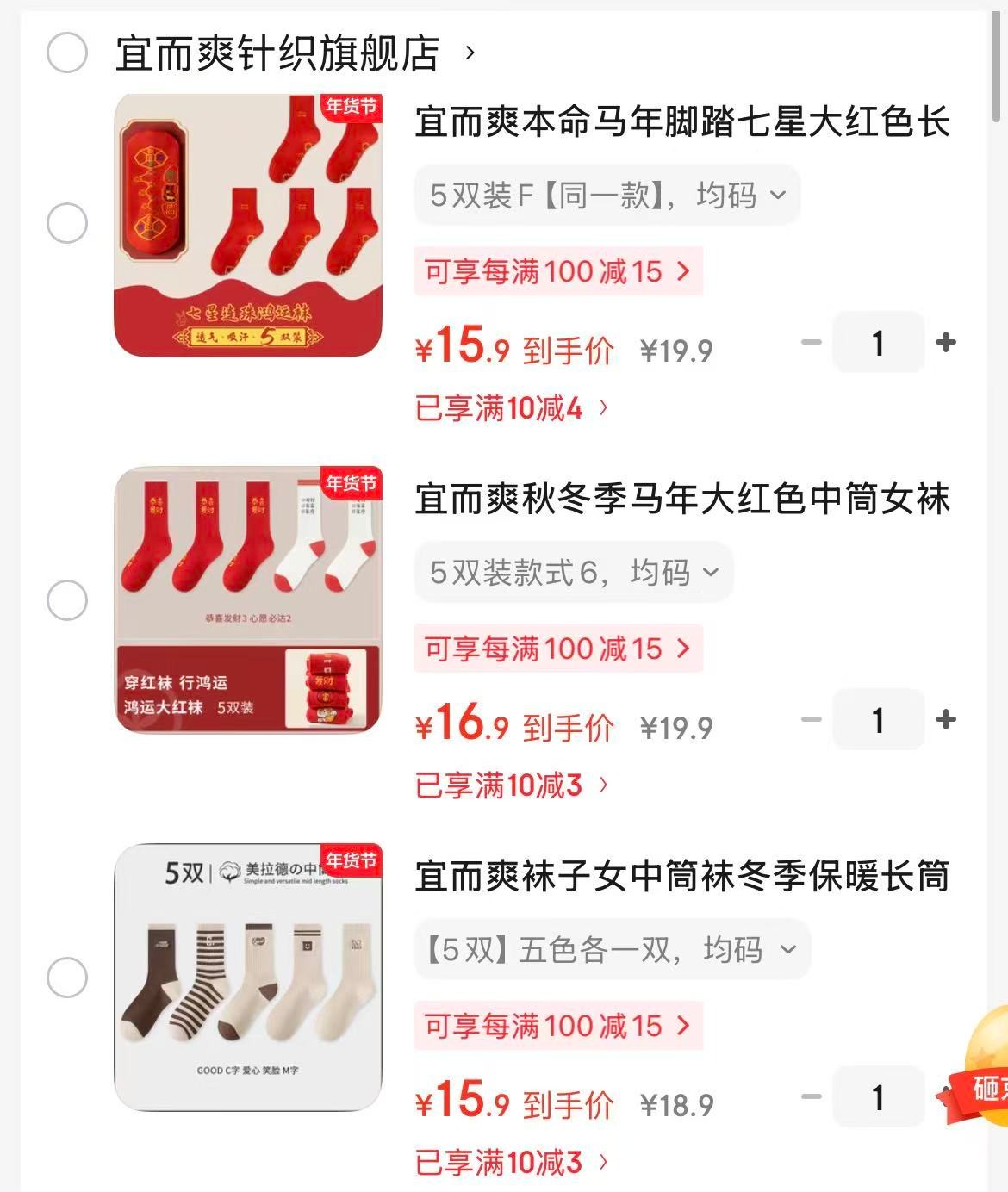Screen dimensions: 1008x1192
Task: Open the 鸿运大红袜 5双装 product image
Action: 248,600
